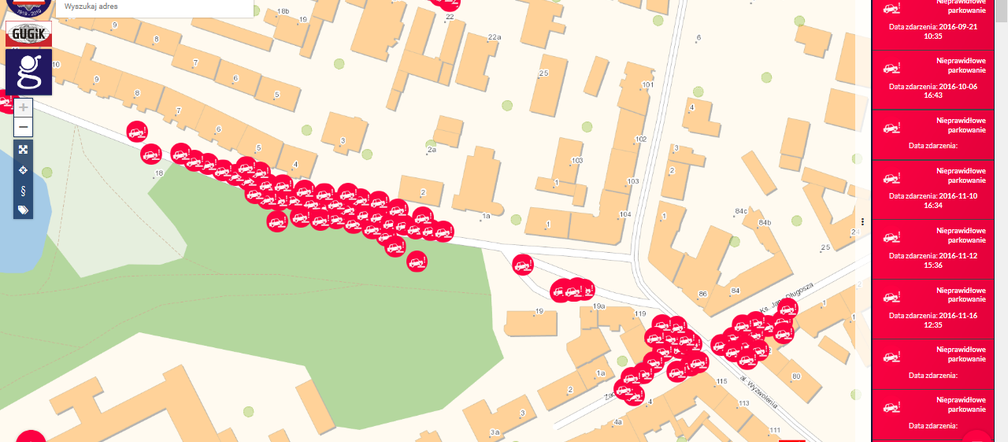Tap the parking marker near building 18

[151, 154]
